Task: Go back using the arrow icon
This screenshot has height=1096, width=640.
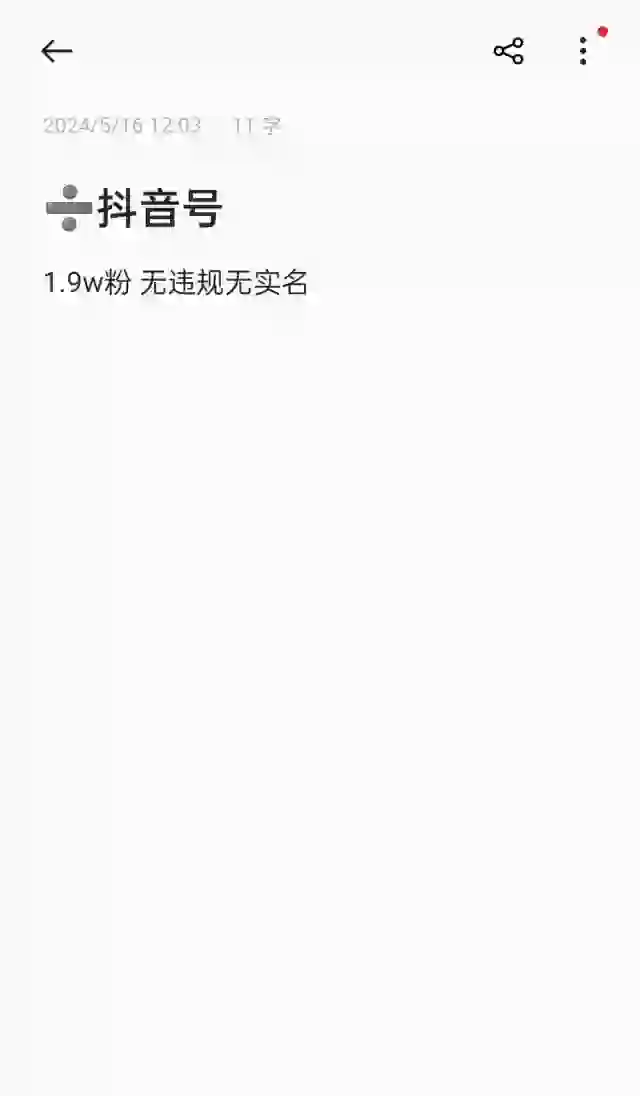Action: (57, 51)
